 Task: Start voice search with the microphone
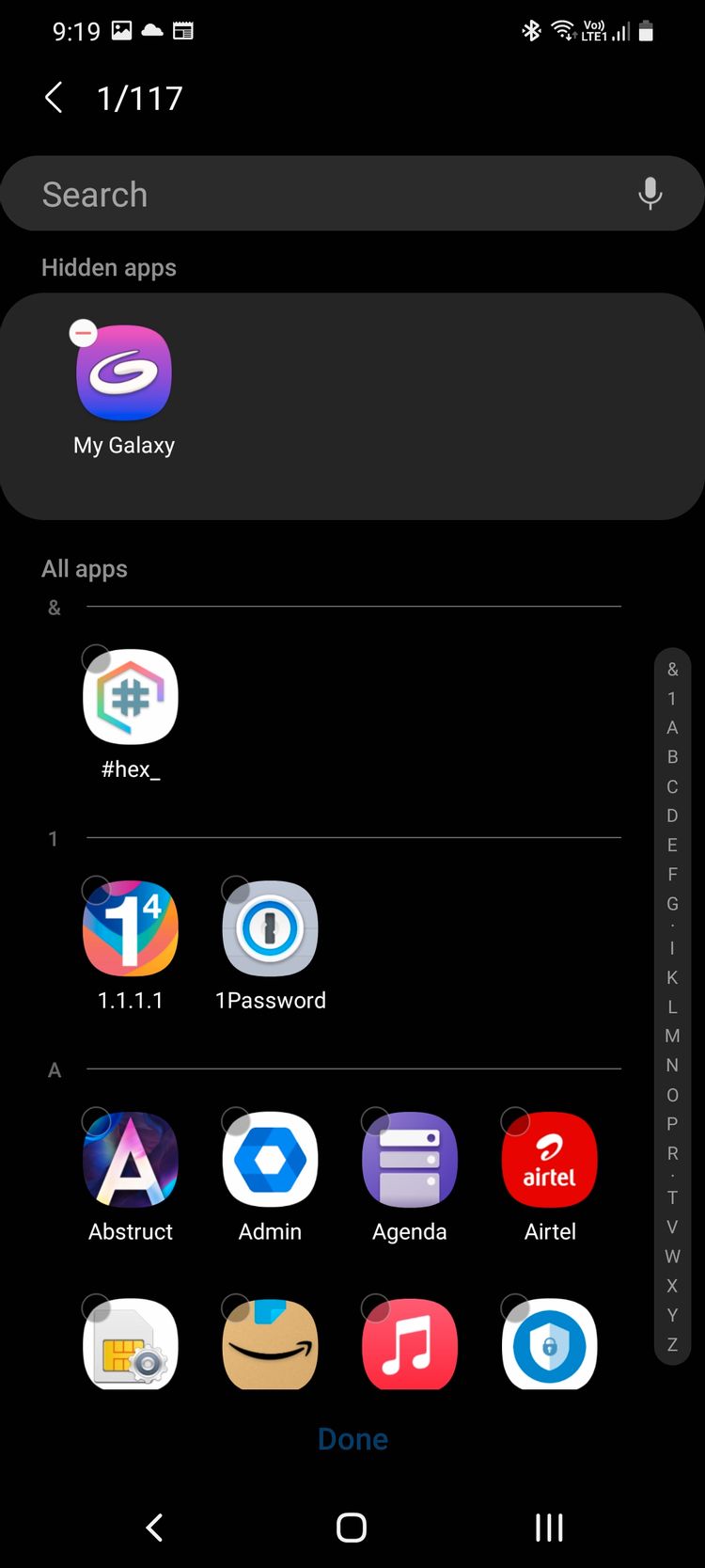click(650, 194)
